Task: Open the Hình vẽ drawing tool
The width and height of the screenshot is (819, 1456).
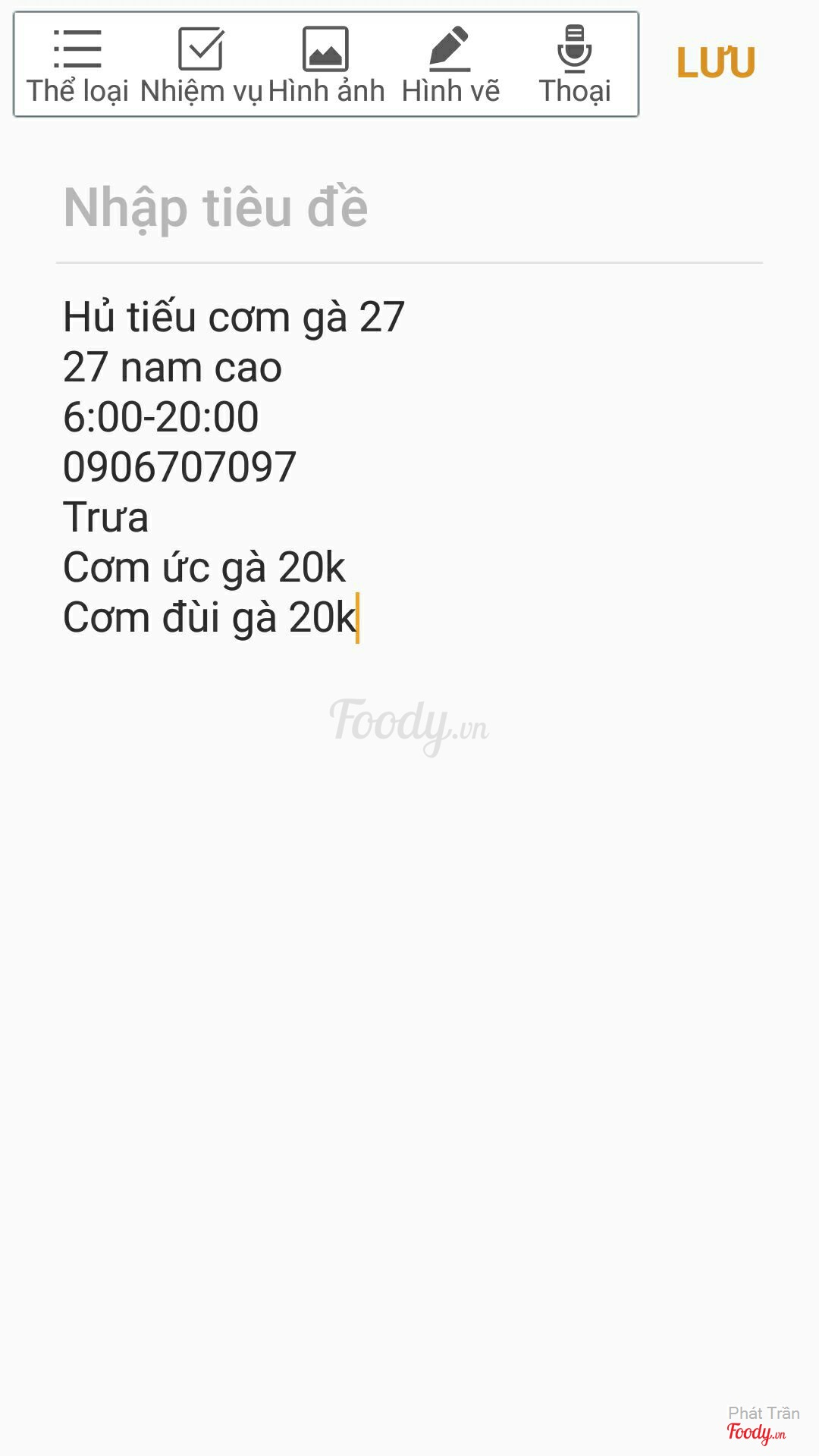Action: click(x=450, y=65)
